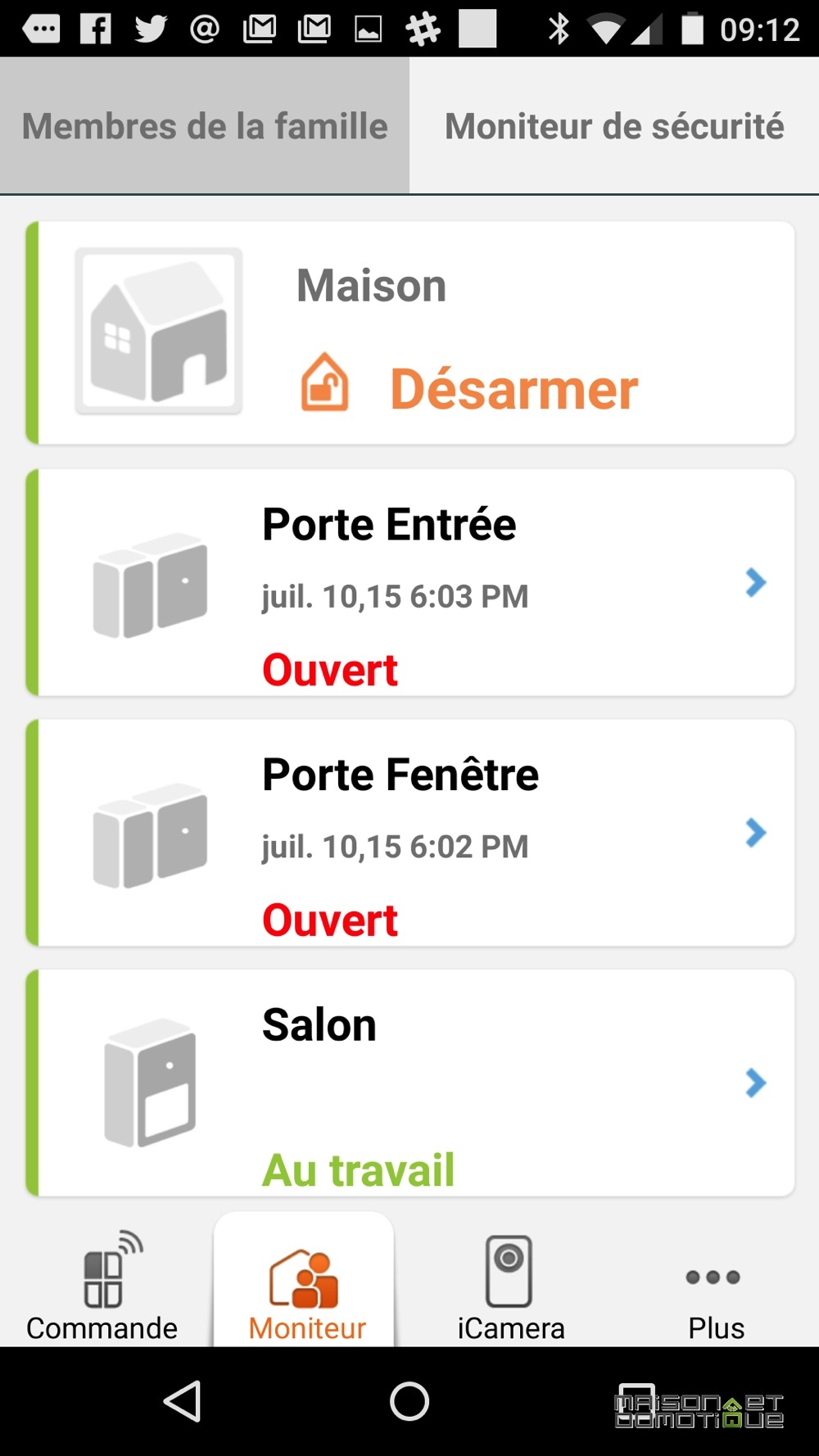Select the Moniteur bottom tab
Image resolution: width=819 pixels, height=1456 pixels.
[304, 1281]
